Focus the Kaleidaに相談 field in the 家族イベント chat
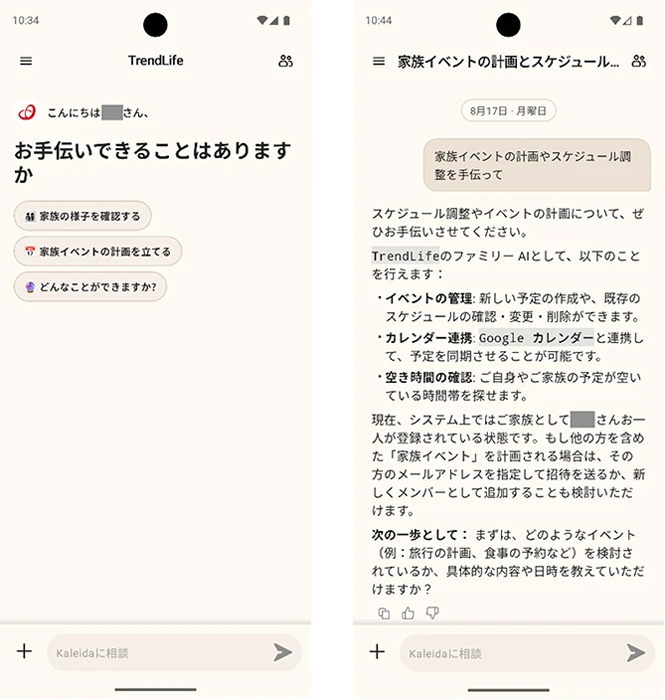This screenshot has height=700, width=665. point(513,653)
